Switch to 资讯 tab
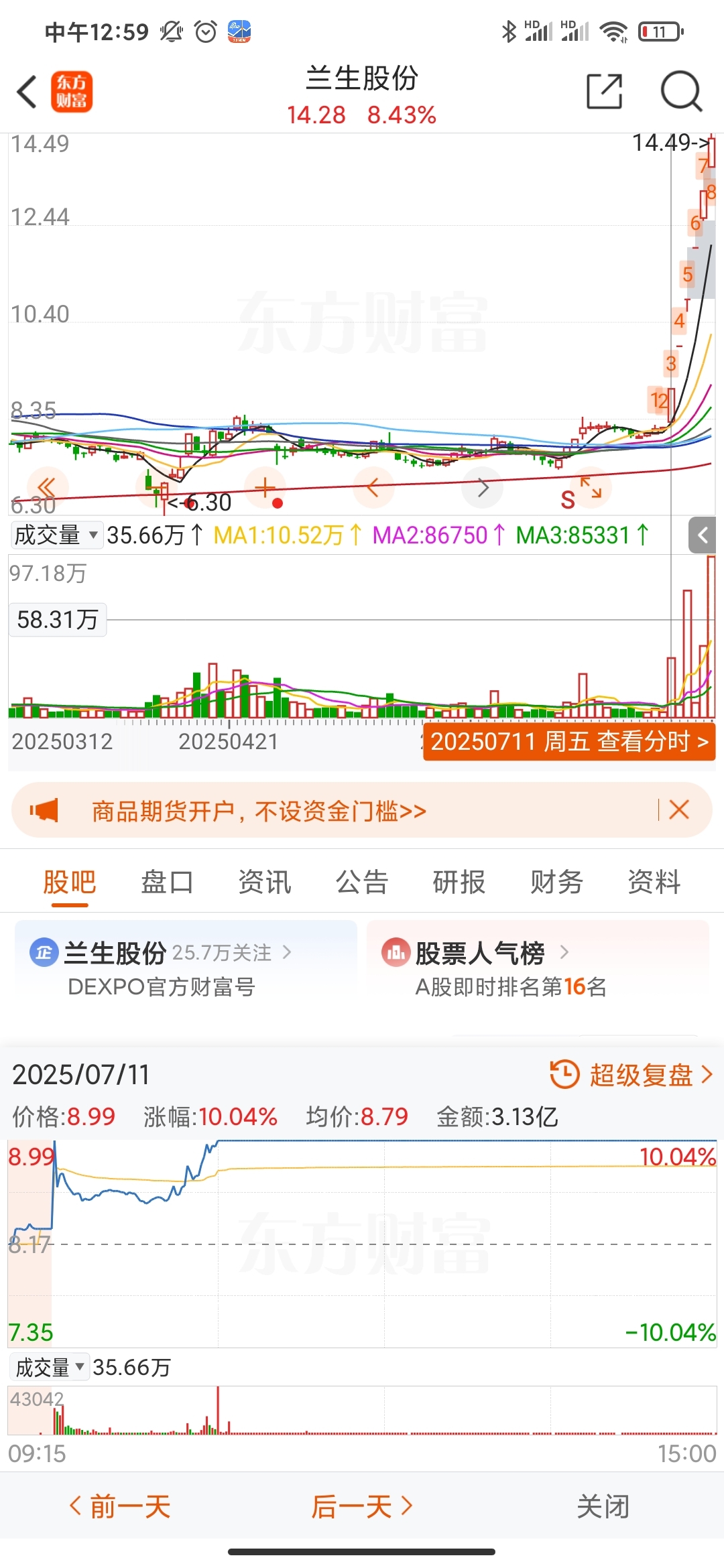This screenshot has height=1568, width=724. (264, 882)
